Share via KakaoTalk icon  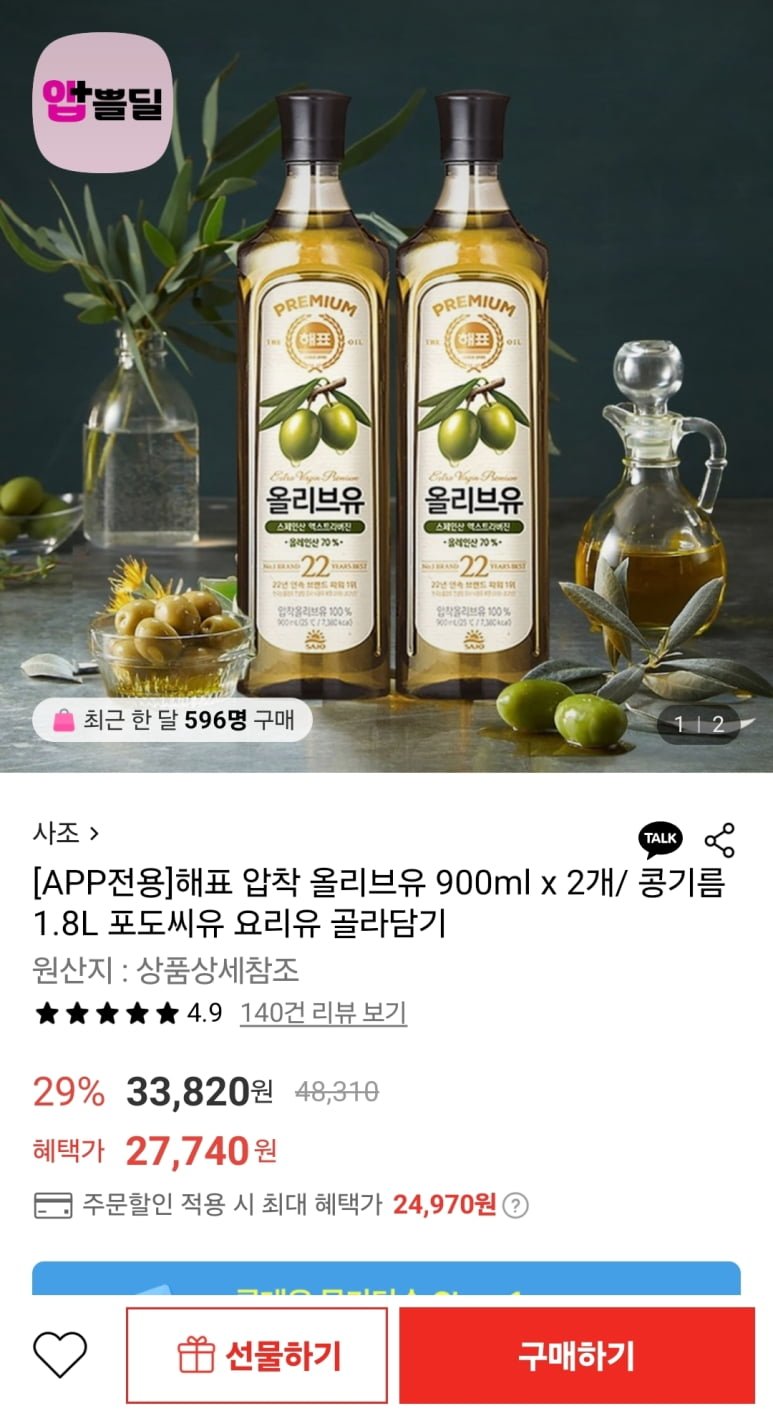[660, 840]
